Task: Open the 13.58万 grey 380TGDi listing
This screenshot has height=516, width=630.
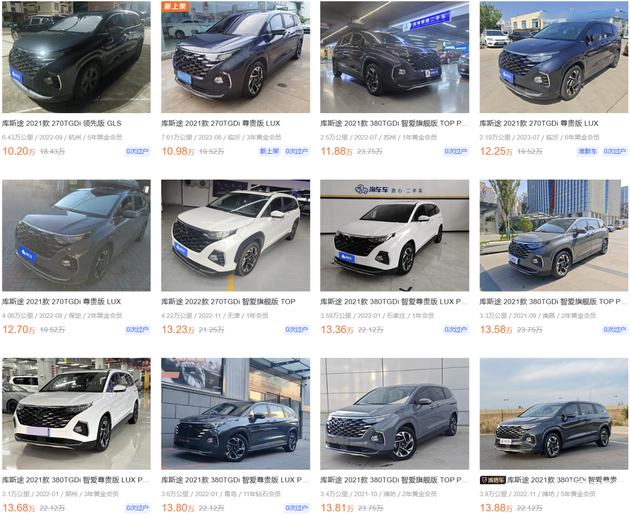Action: point(553,235)
